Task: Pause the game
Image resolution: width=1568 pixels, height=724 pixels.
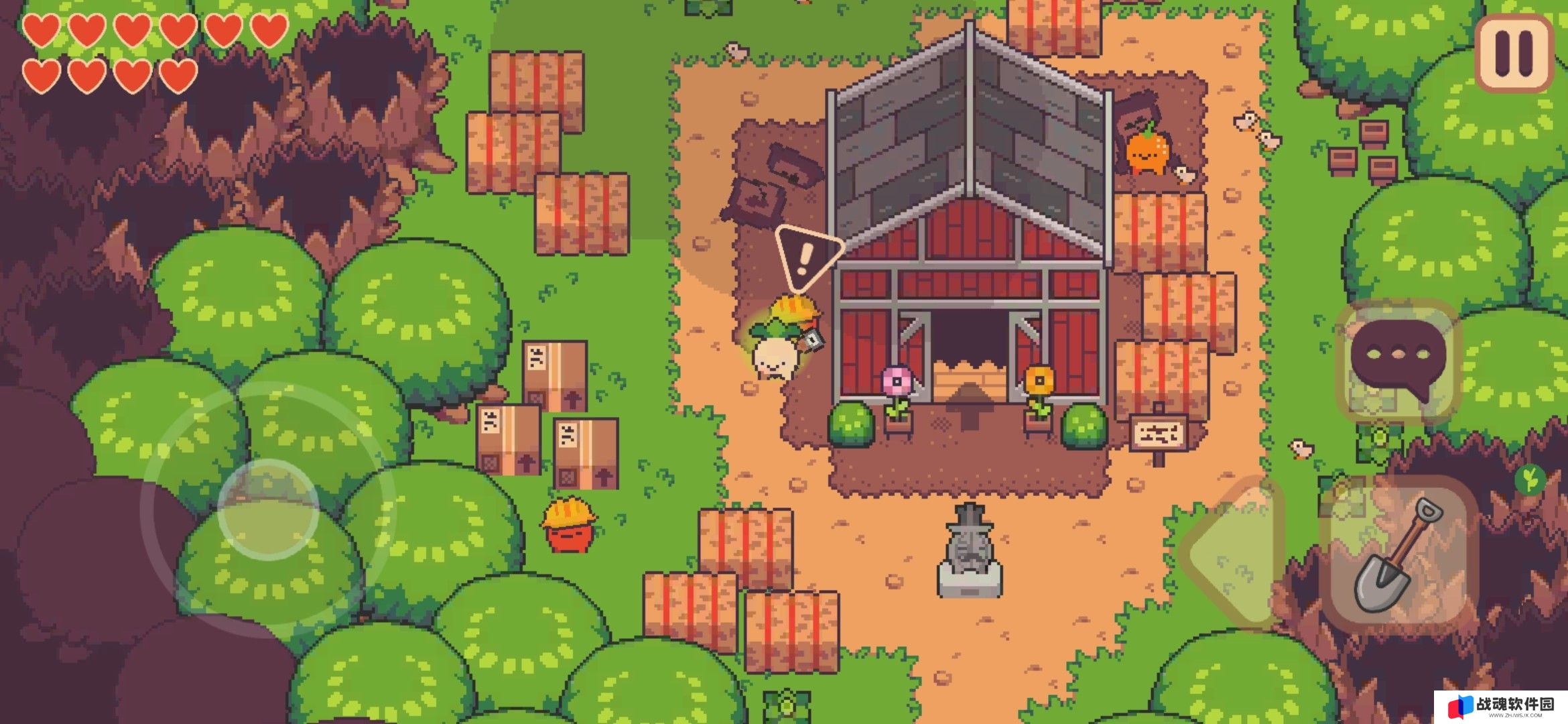Action: [1514, 52]
